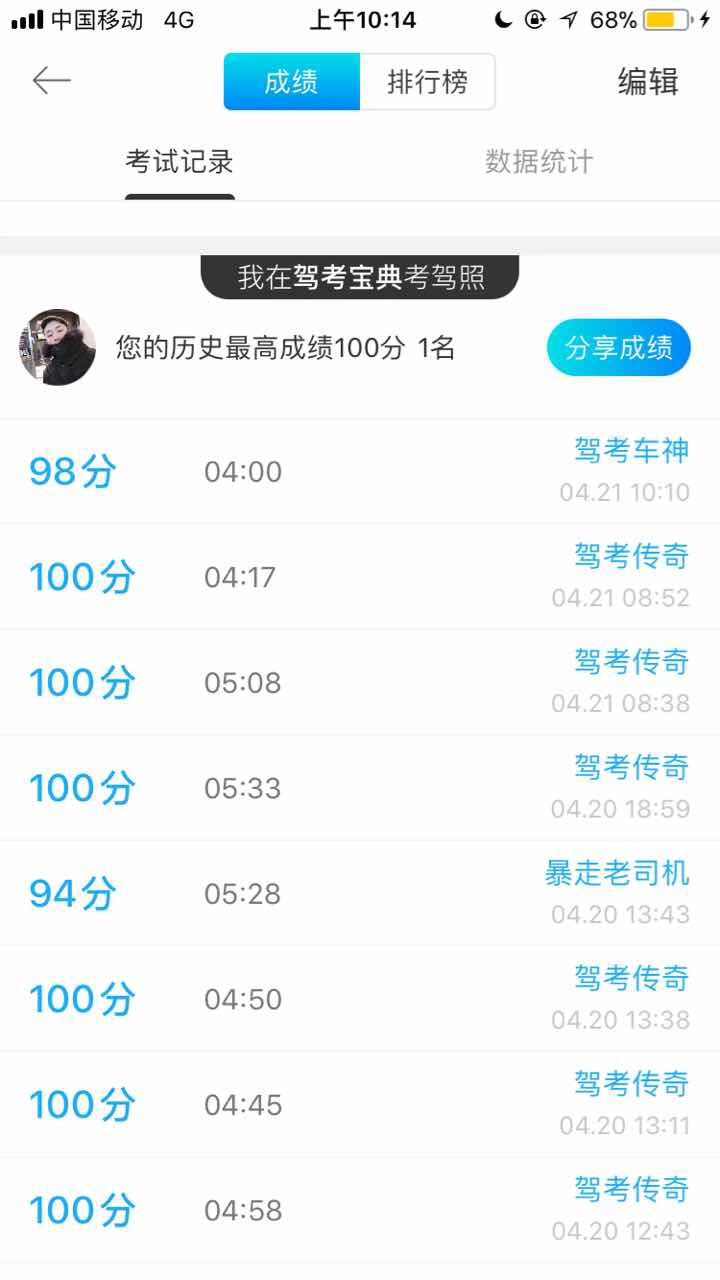Switch to the 数据统计 tab
This screenshot has height=1280, width=720.
click(539, 162)
